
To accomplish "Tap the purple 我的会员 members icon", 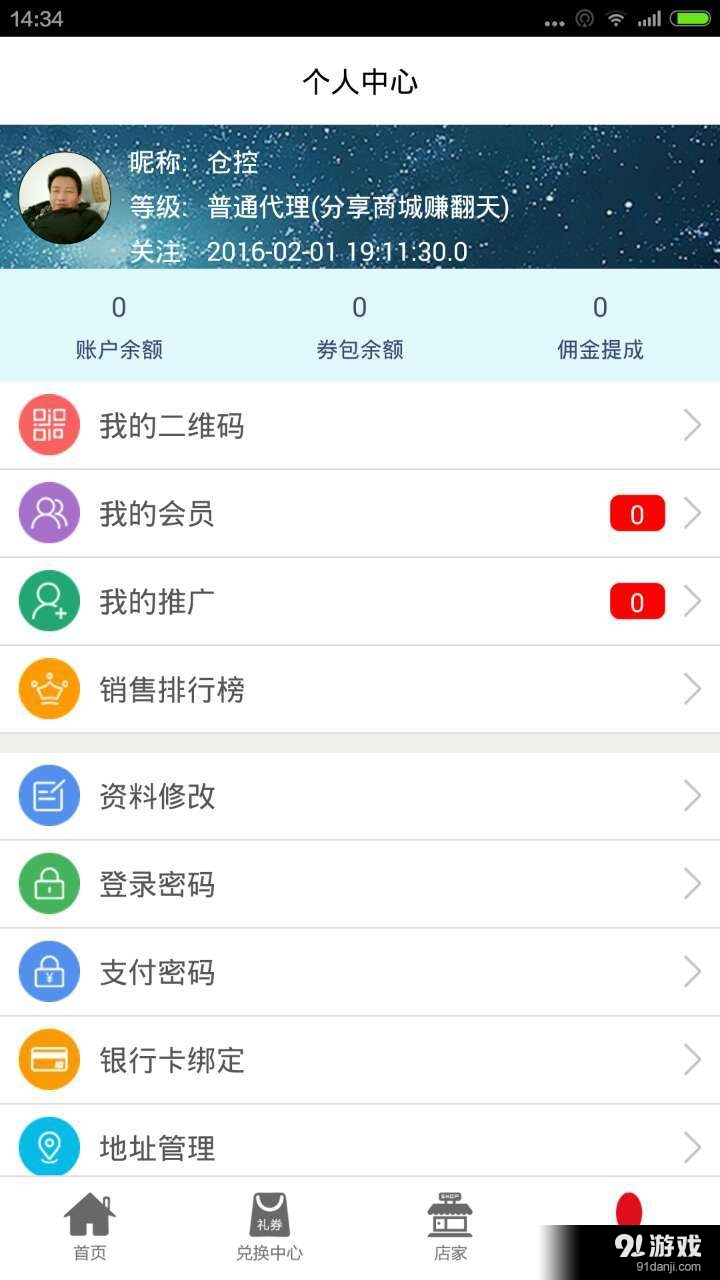I will click(x=48, y=512).
